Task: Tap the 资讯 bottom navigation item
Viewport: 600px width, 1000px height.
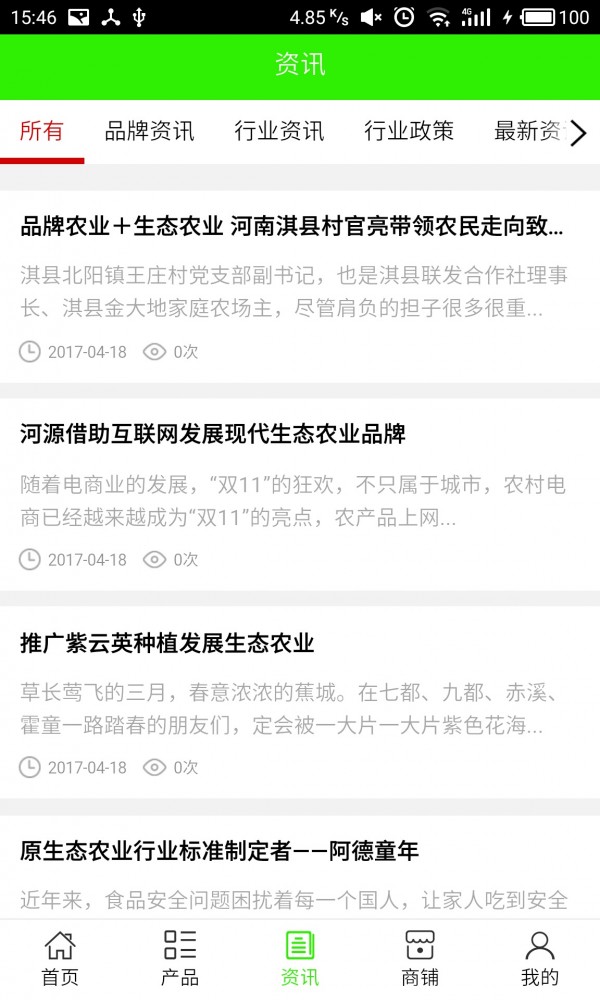Action: (x=300, y=959)
